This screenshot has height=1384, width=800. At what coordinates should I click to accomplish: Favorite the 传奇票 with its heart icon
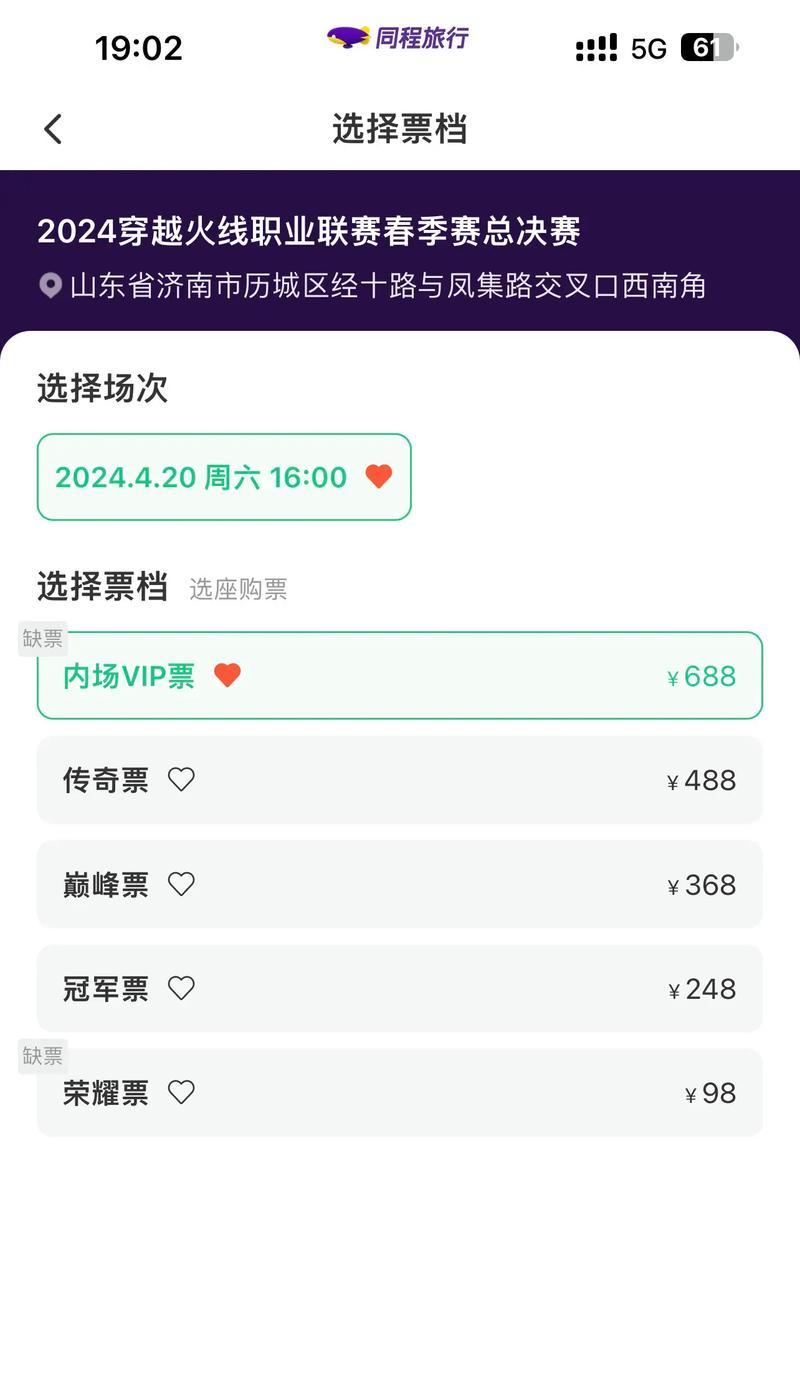(181, 780)
